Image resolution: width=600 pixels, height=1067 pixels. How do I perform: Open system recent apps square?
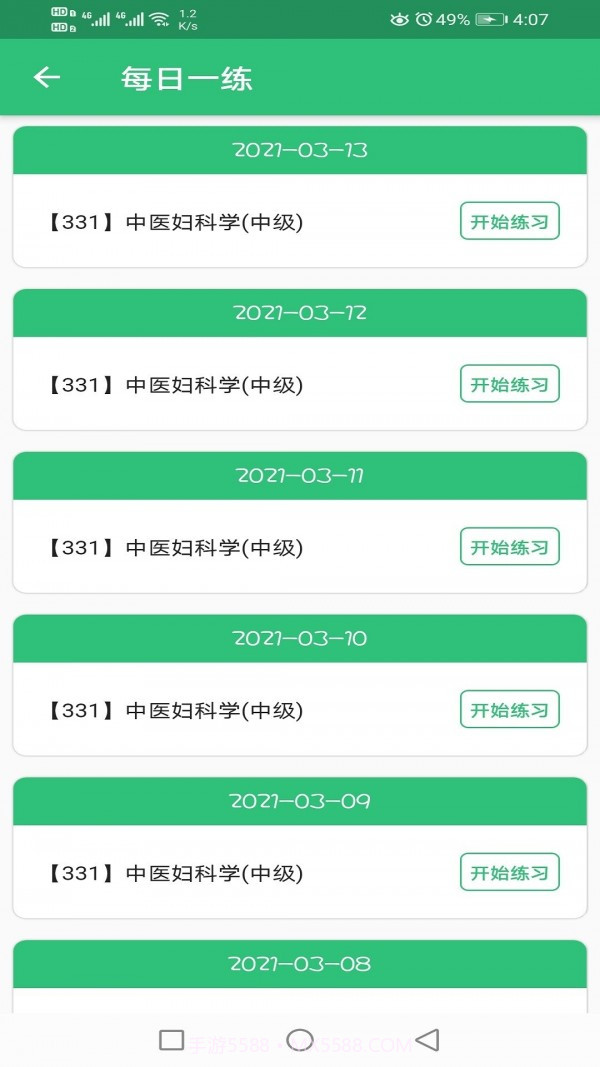click(172, 1040)
